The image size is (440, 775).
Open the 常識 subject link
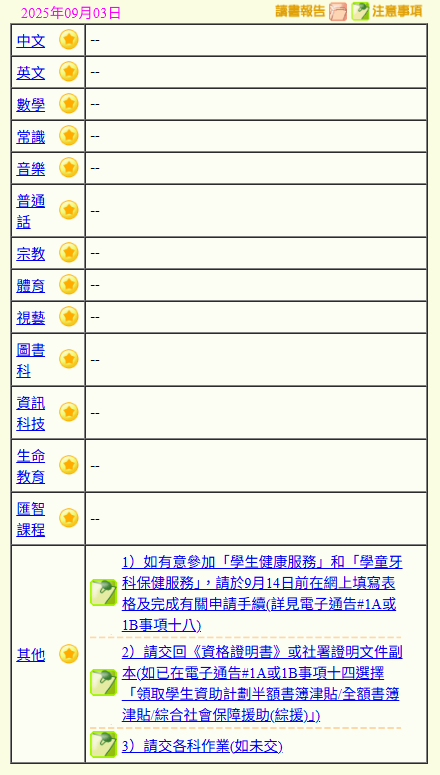(x=31, y=137)
